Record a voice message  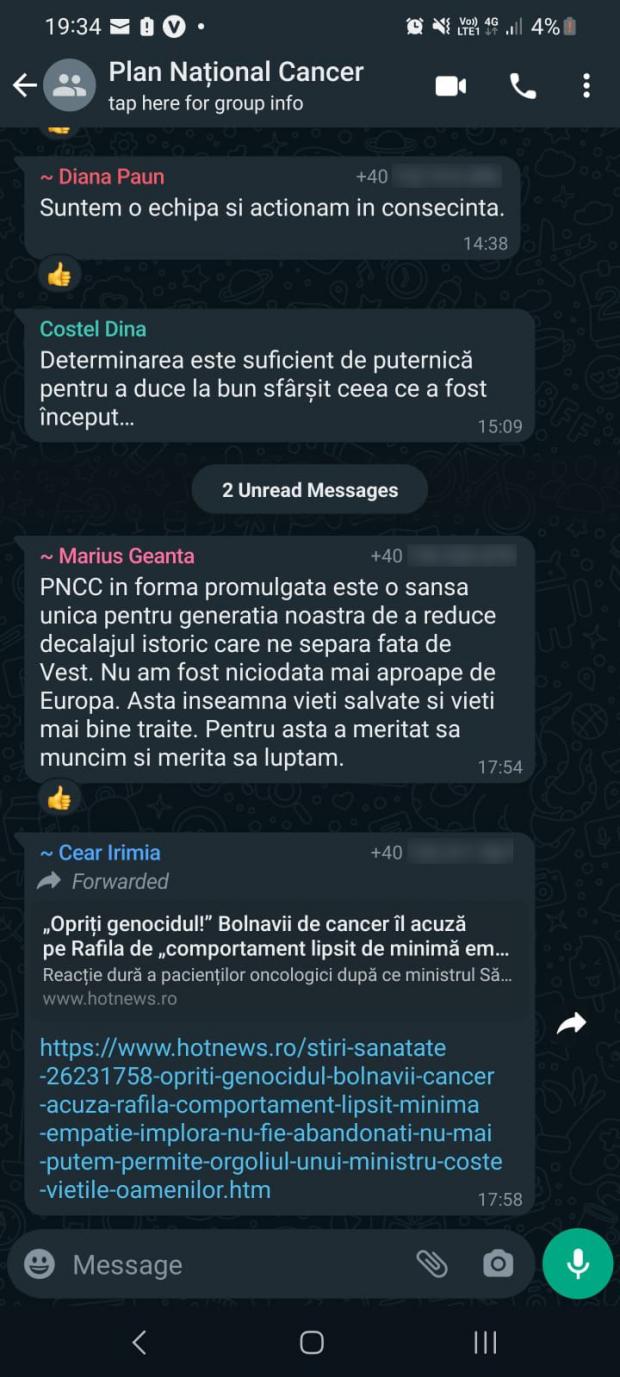(577, 1264)
